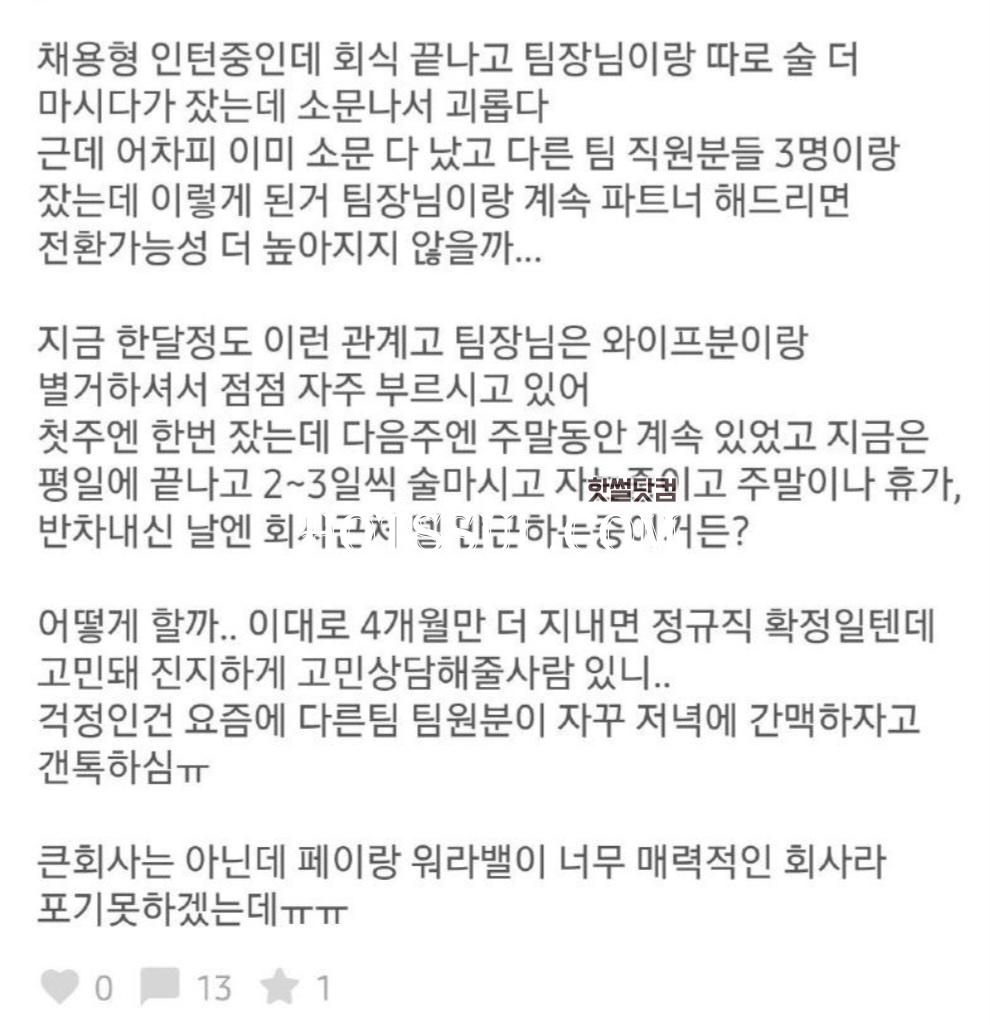
Task: Open the comments with the speech bubble icon
Action: click(160, 988)
